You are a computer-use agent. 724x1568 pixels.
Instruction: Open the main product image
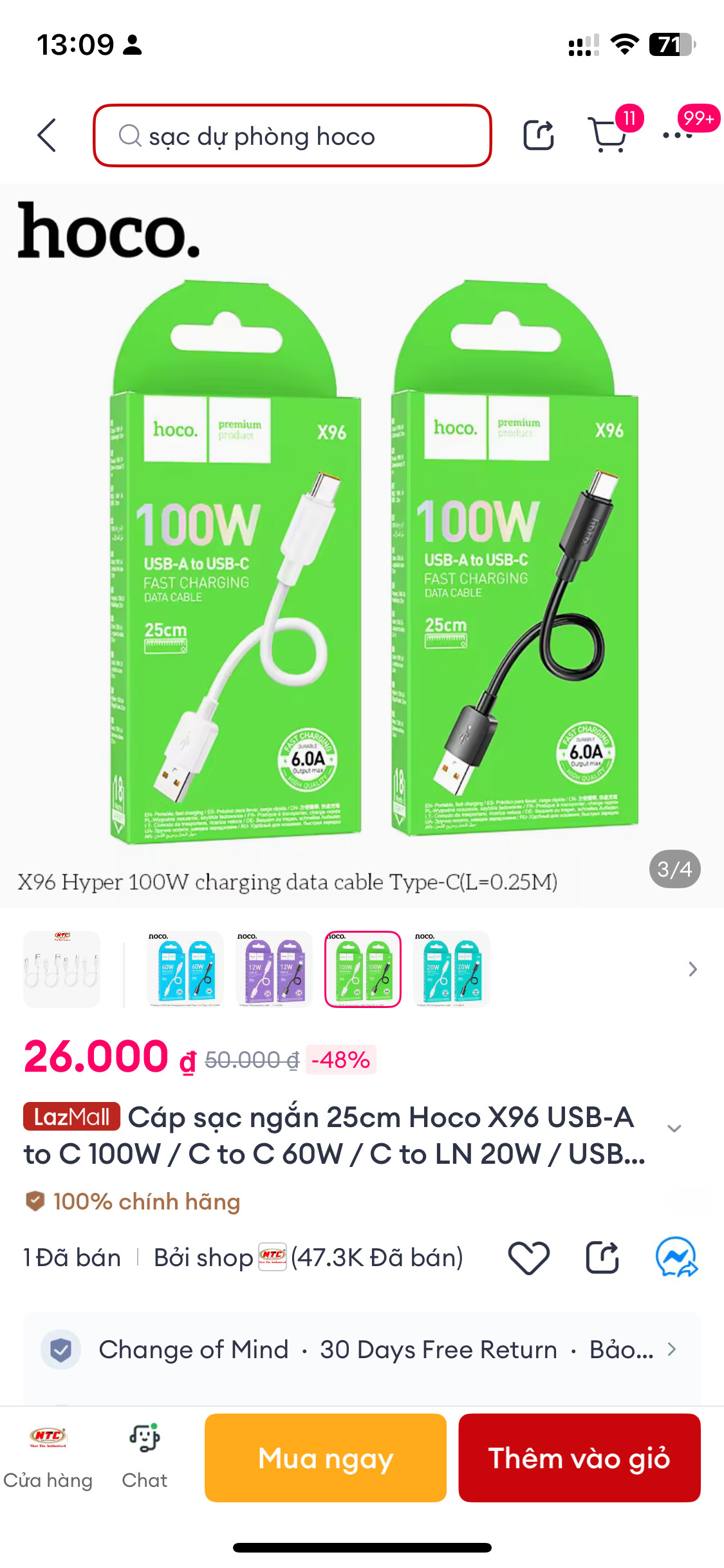click(x=362, y=547)
